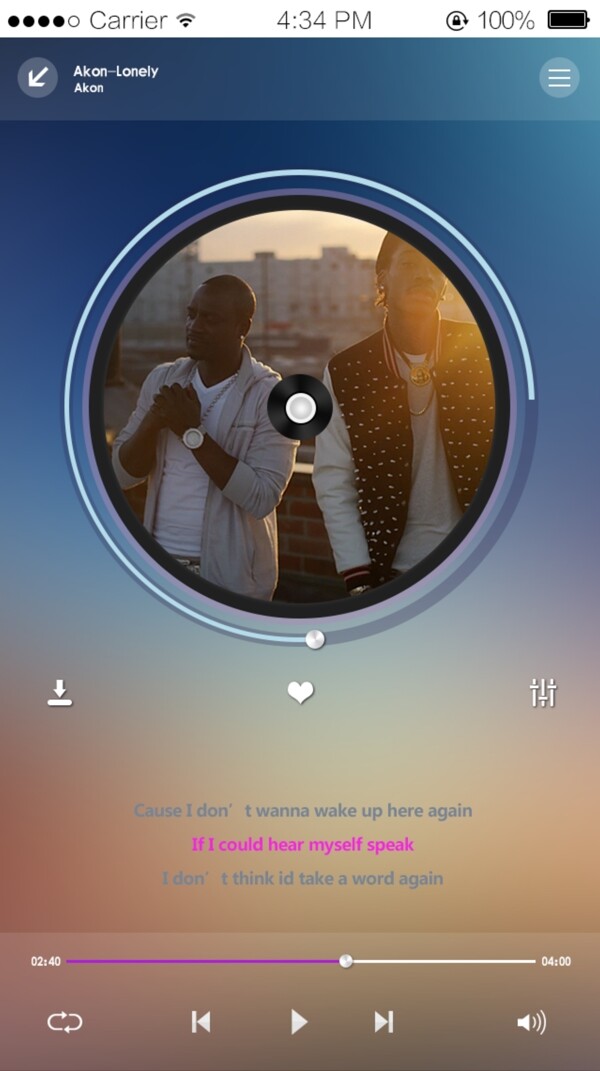Skip to the previous track
This screenshot has height=1071, width=600.
(201, 1021)
